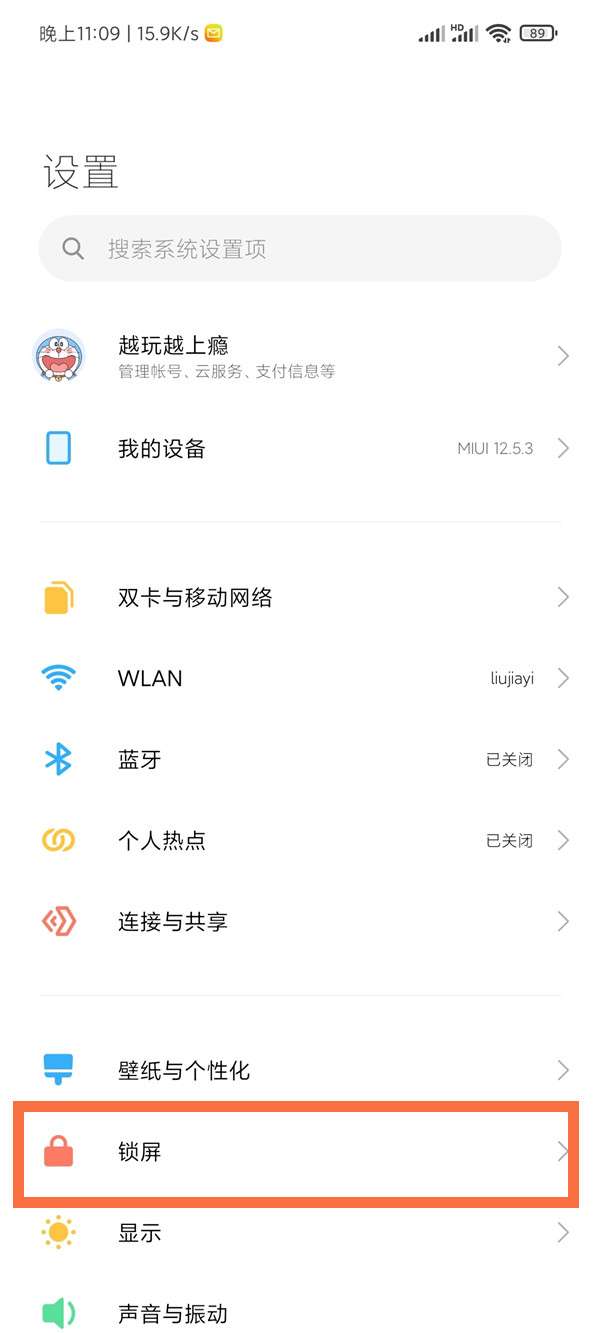This screenshot has width=600, height=1333.
Task: Open 声音与振动 settings
Action: 300,1313
